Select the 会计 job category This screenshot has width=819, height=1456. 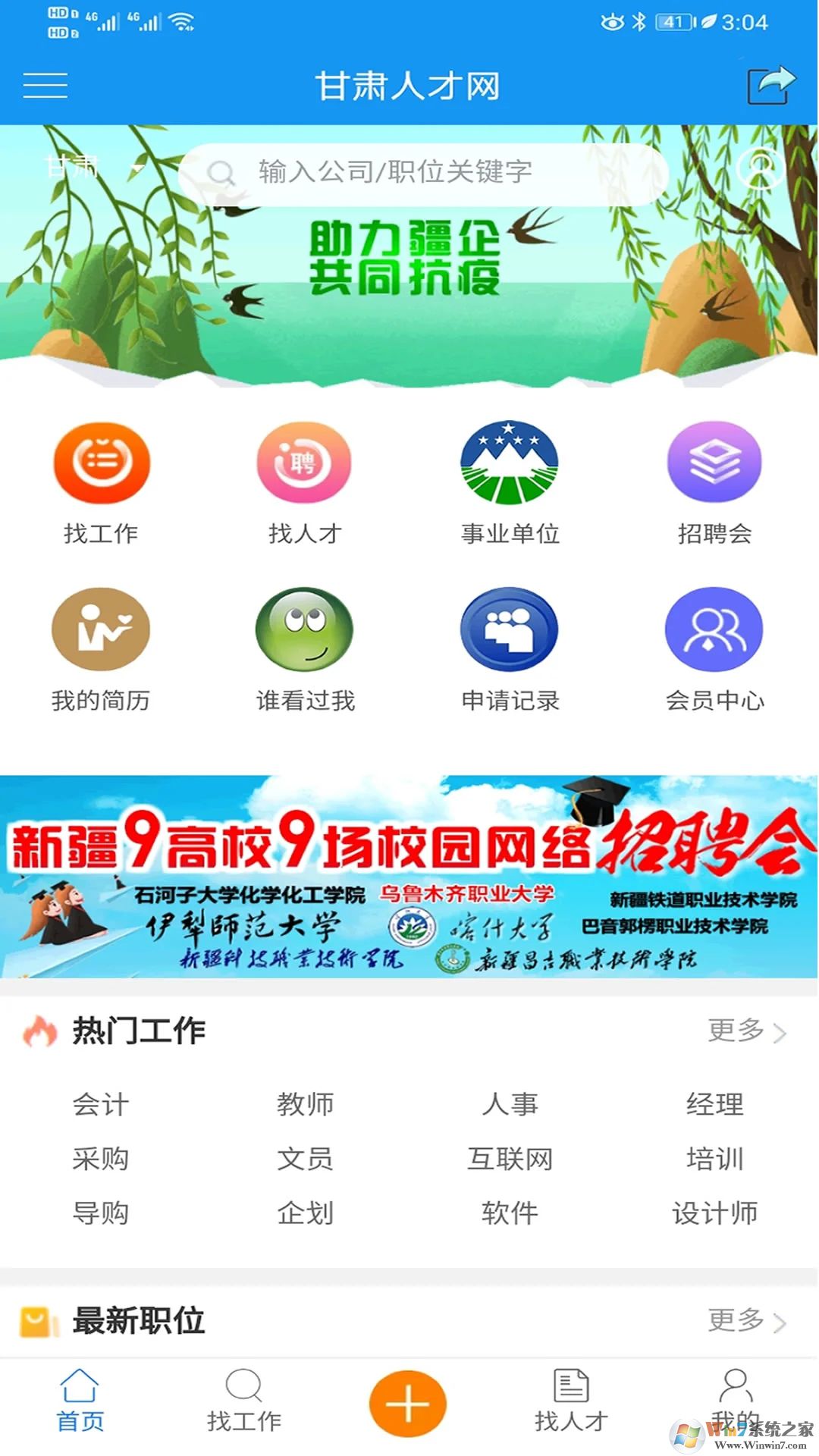pos(101,1104)
